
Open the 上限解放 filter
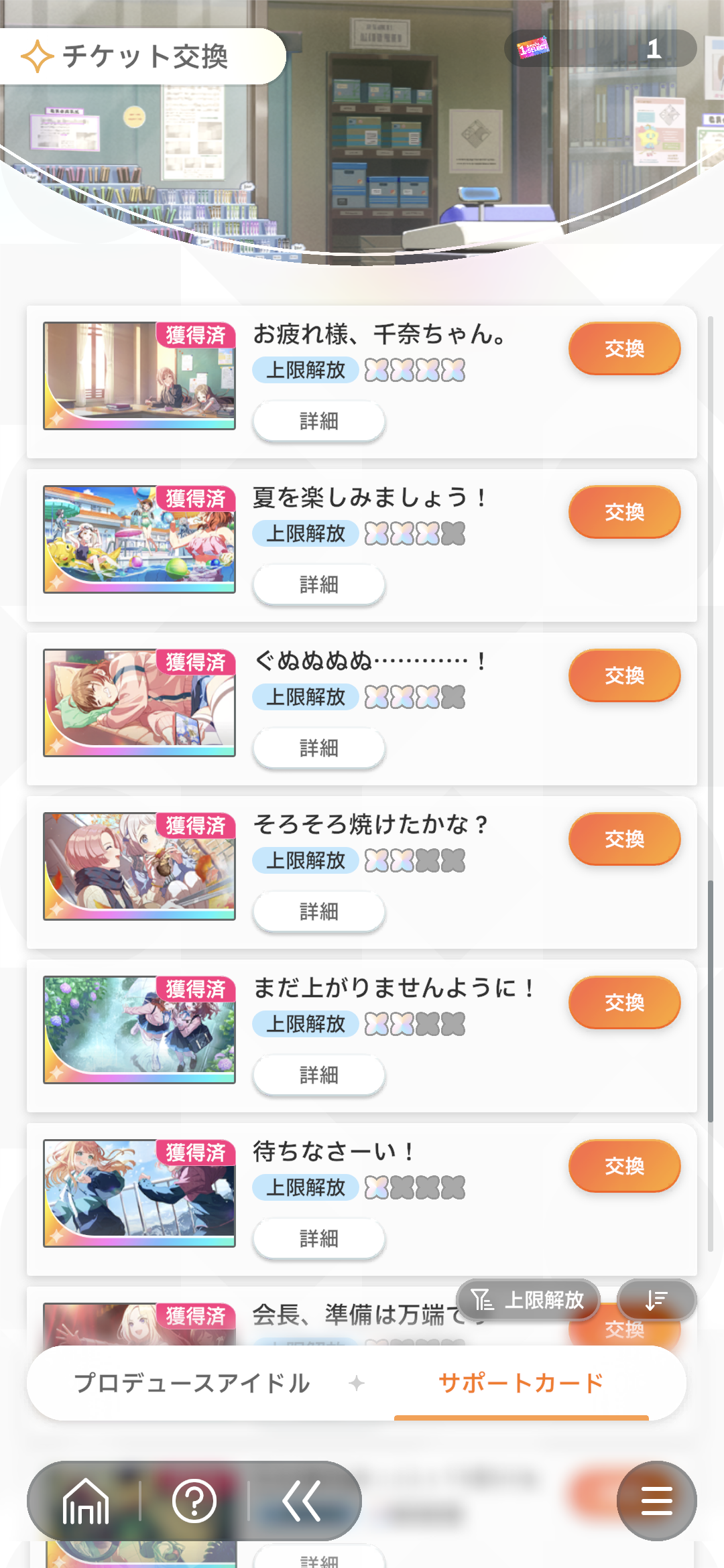click(x=528, y=1300)
